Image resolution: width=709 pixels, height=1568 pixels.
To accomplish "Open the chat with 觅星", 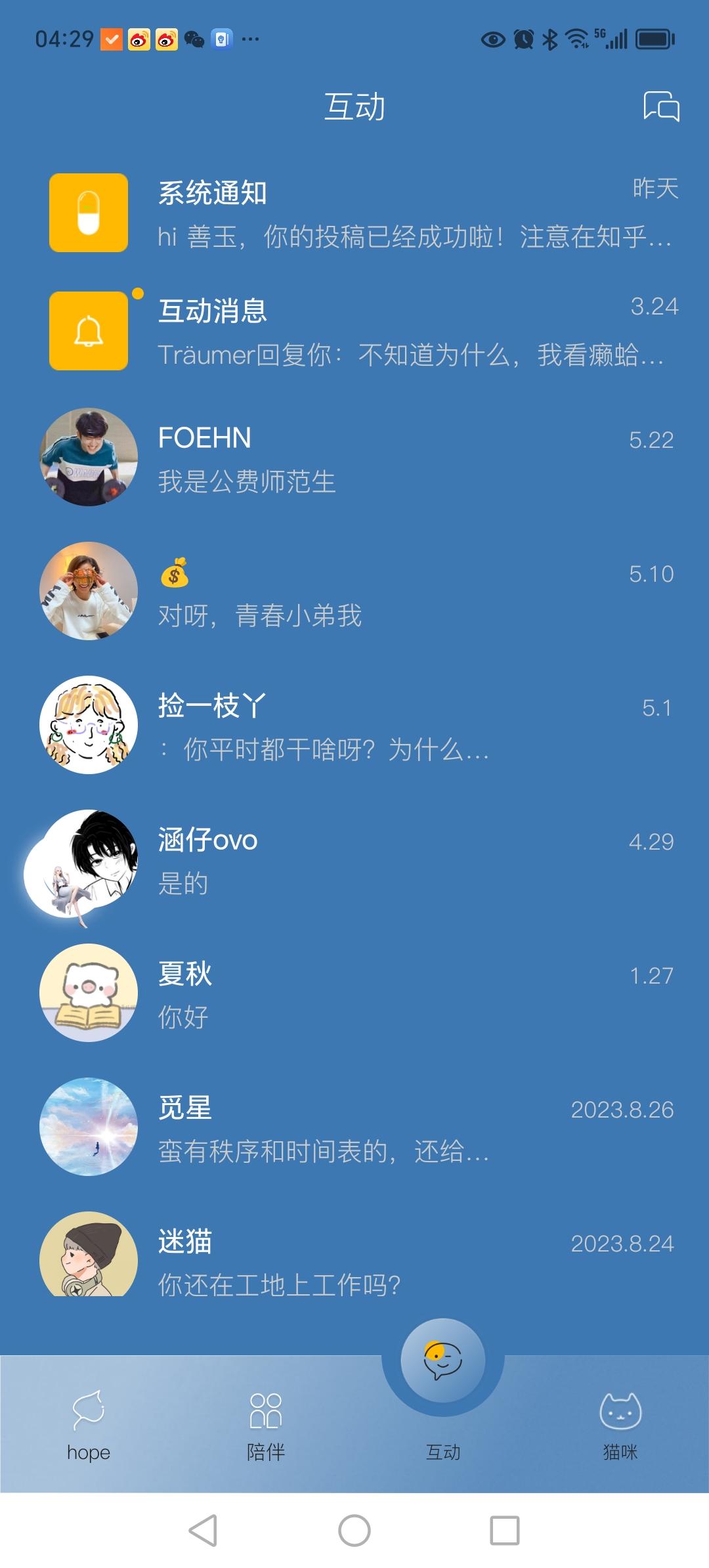I will coord(354,1128).
